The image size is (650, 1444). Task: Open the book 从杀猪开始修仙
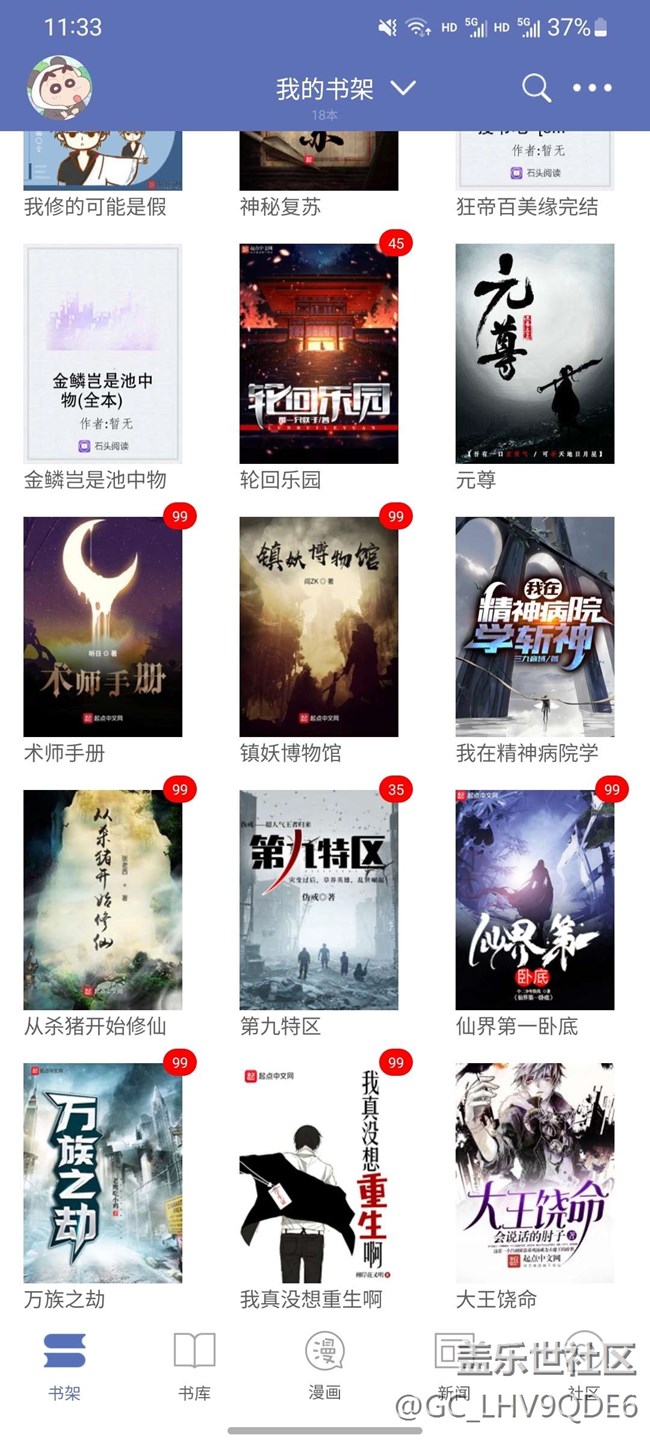coord(103,900)
